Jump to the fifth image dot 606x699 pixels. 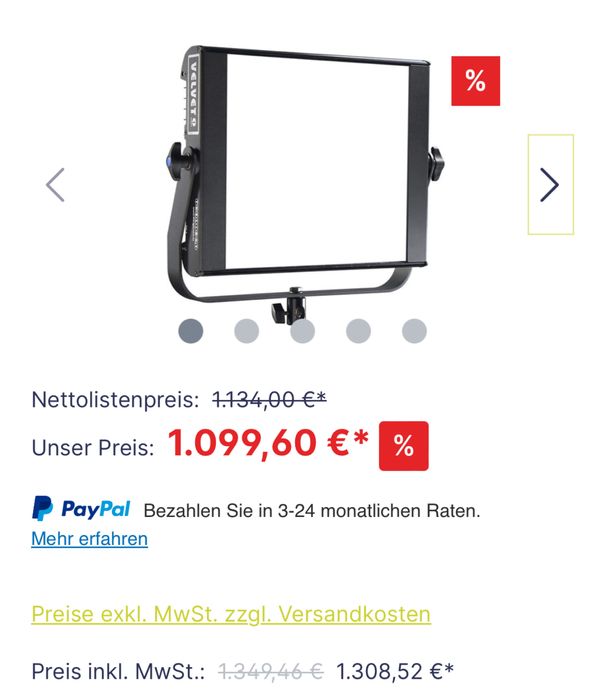pyautogui.click(x=414, y=331)
